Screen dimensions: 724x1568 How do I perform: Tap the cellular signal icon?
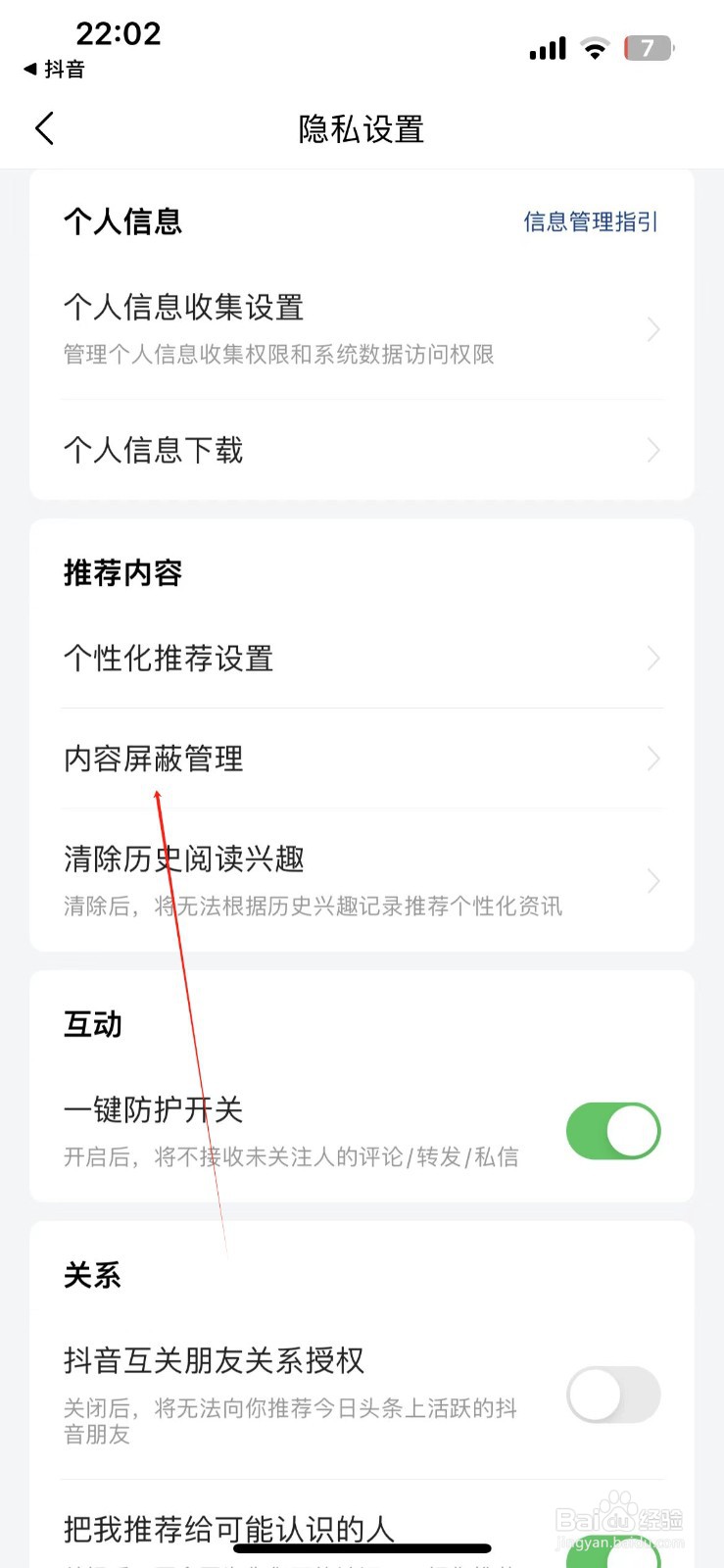pos(547,47)
